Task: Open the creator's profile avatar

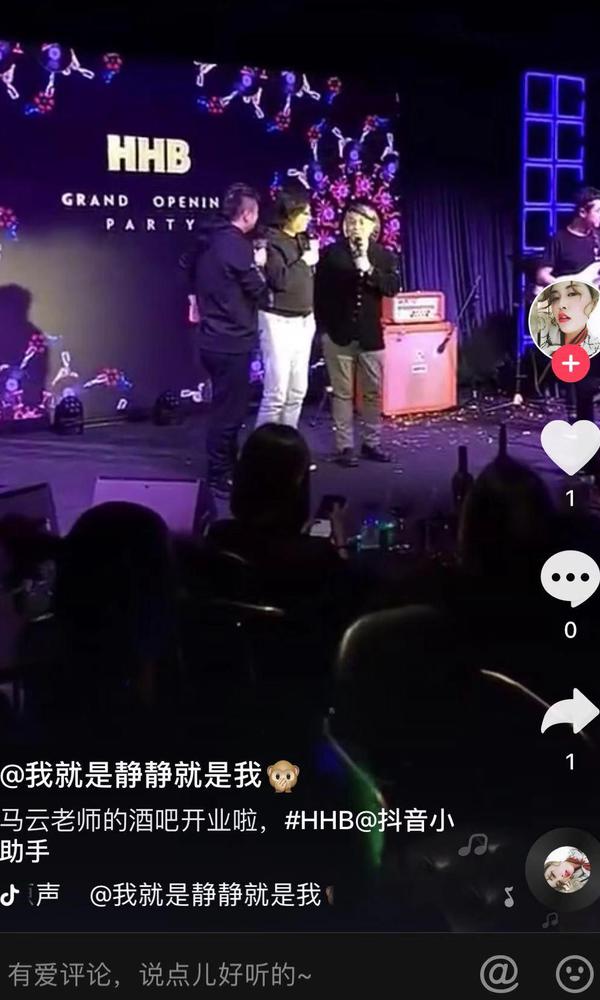Action: 567,318
